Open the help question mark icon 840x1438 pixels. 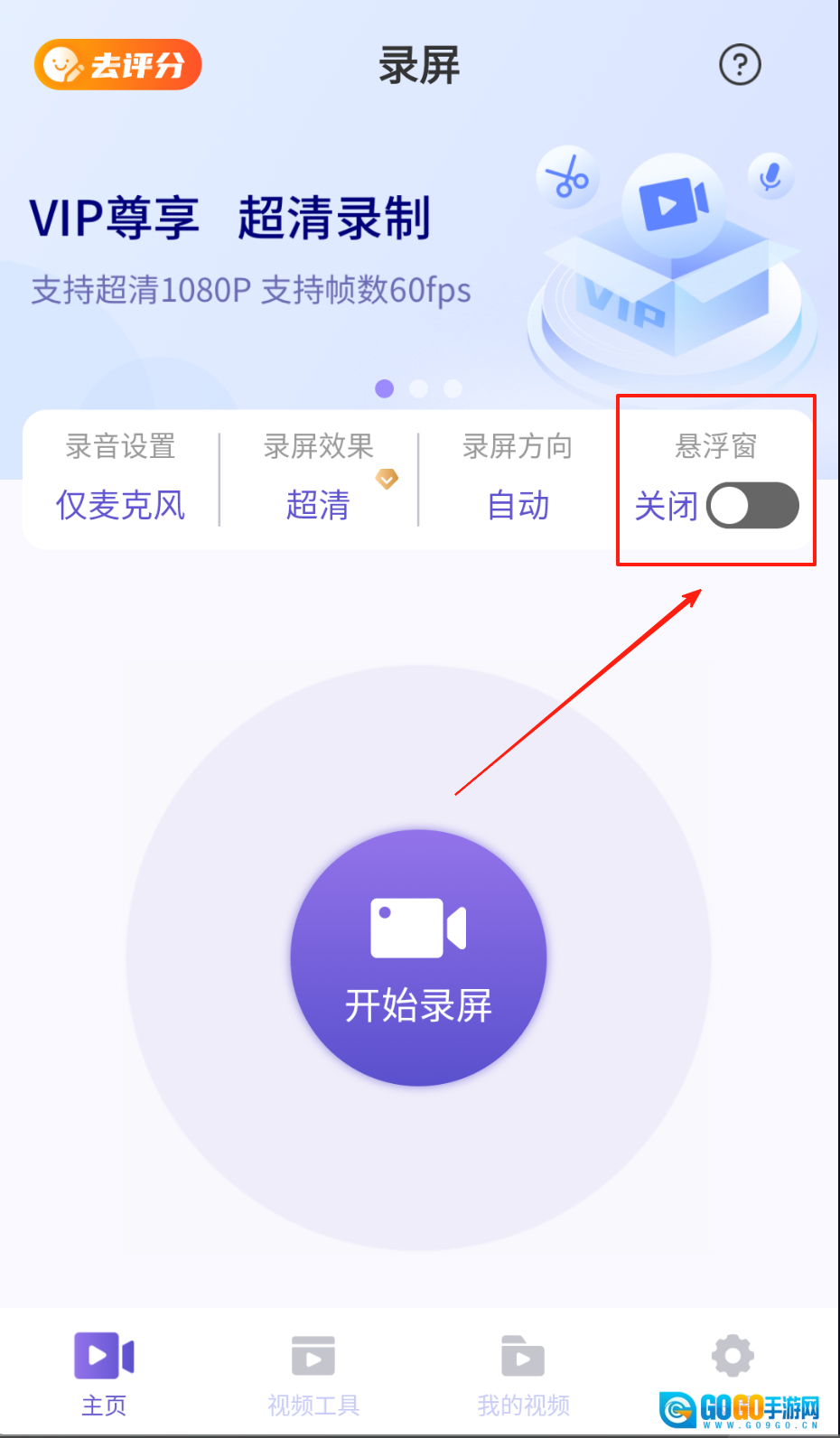click(740, 65)
